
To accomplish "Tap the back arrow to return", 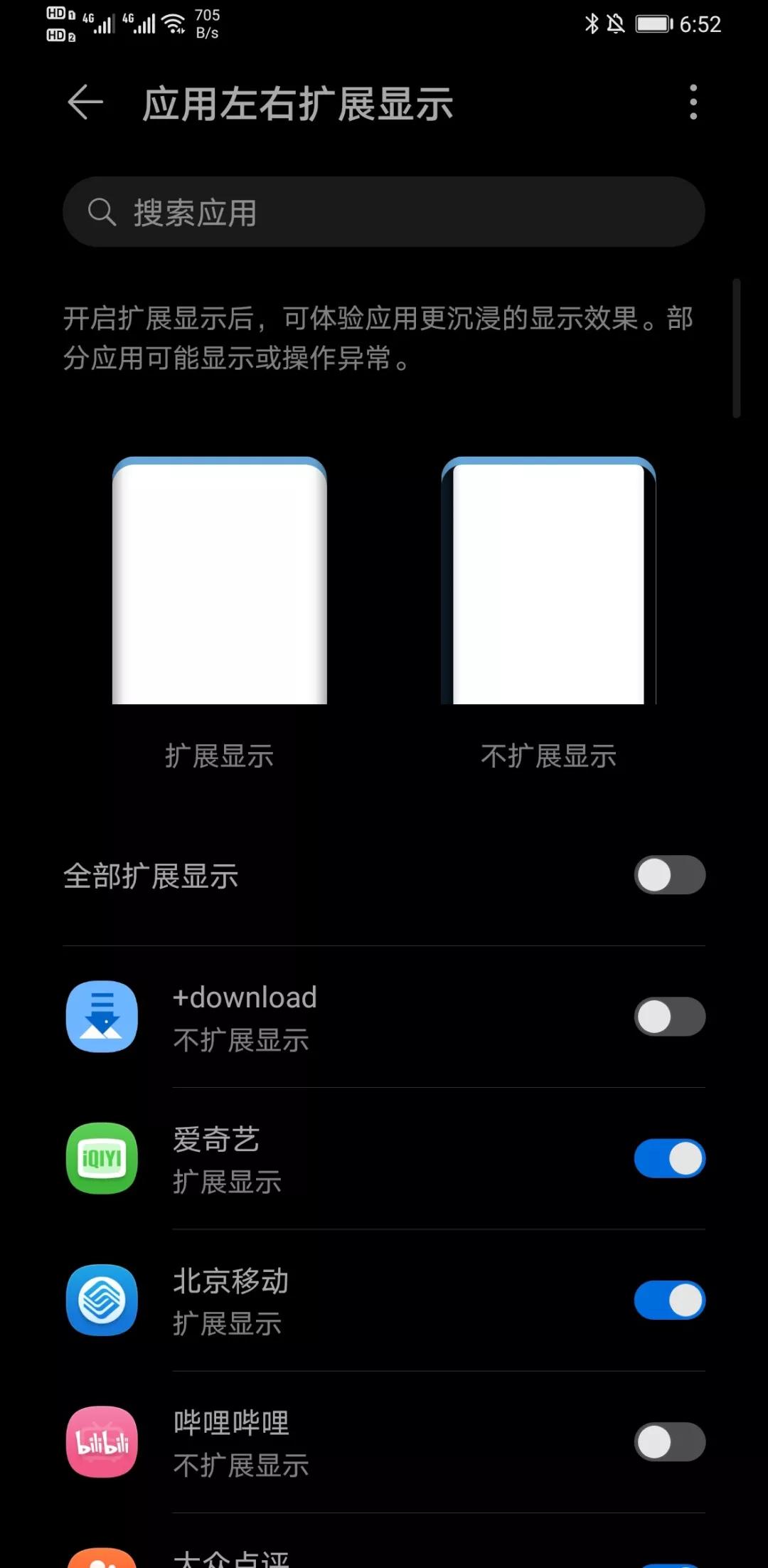I will [85, 102].
